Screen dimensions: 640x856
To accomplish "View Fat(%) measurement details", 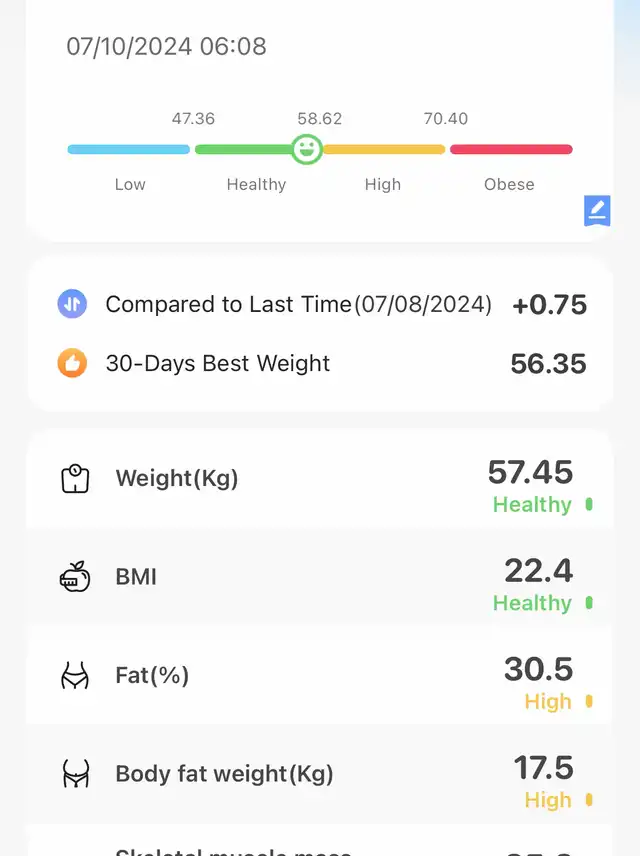I will (320, 676).
